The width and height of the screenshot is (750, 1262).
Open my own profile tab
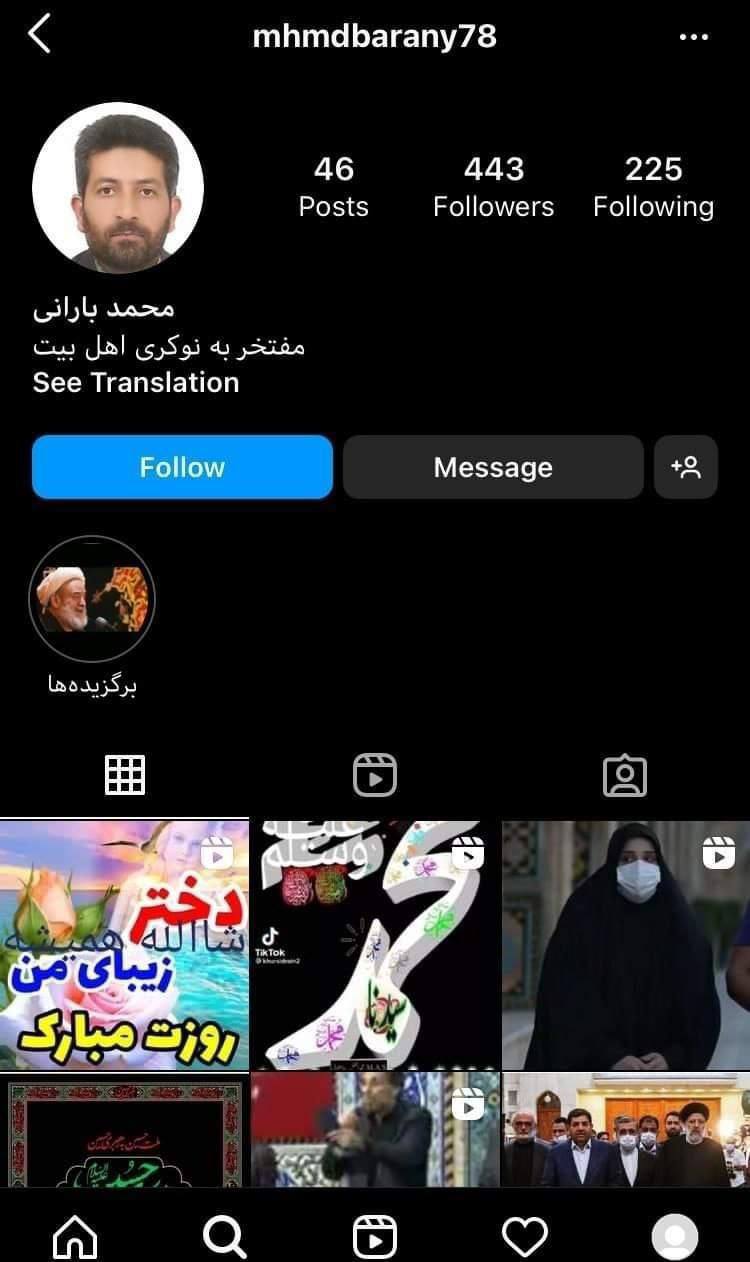pos(675,1238)
